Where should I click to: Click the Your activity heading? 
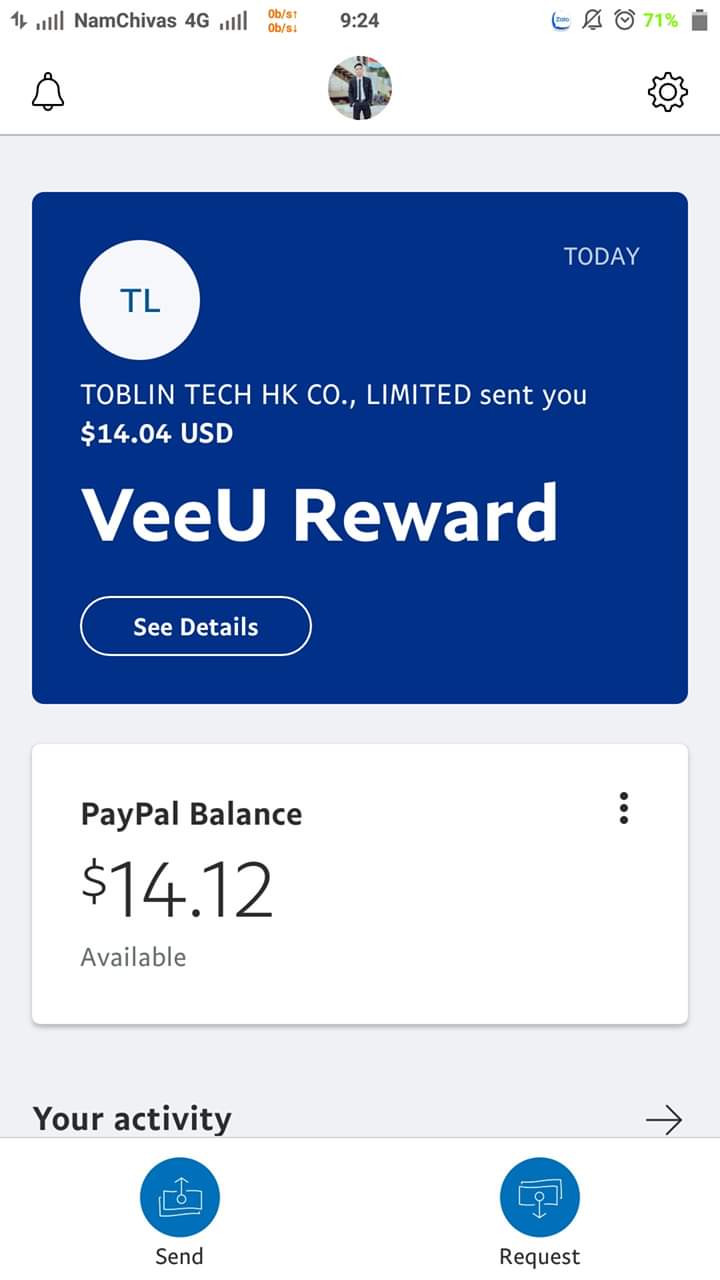point(131,1119)
